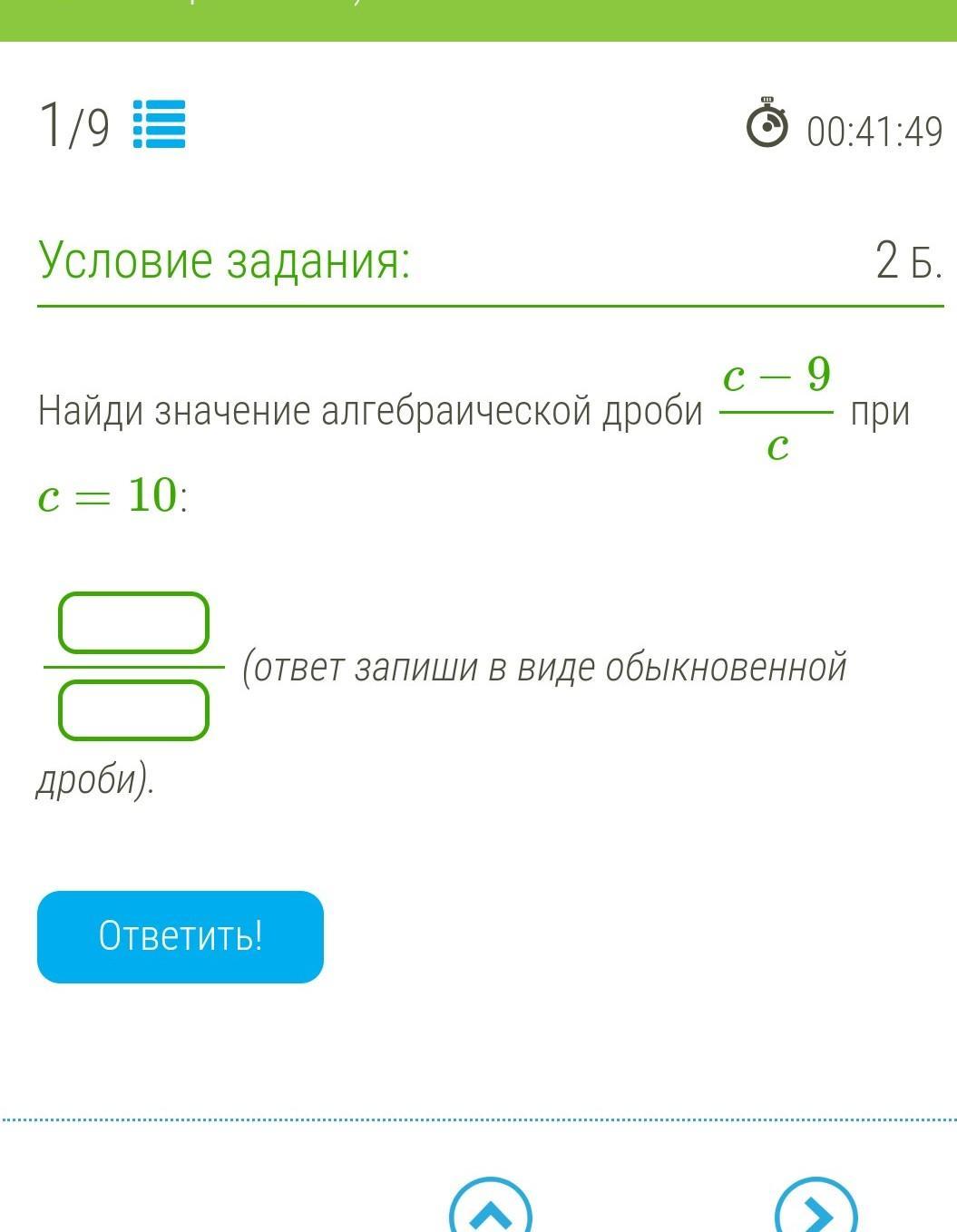Open the task list icon next to 1/9
Screen dimensions: 957x1232
coord(159,124)
